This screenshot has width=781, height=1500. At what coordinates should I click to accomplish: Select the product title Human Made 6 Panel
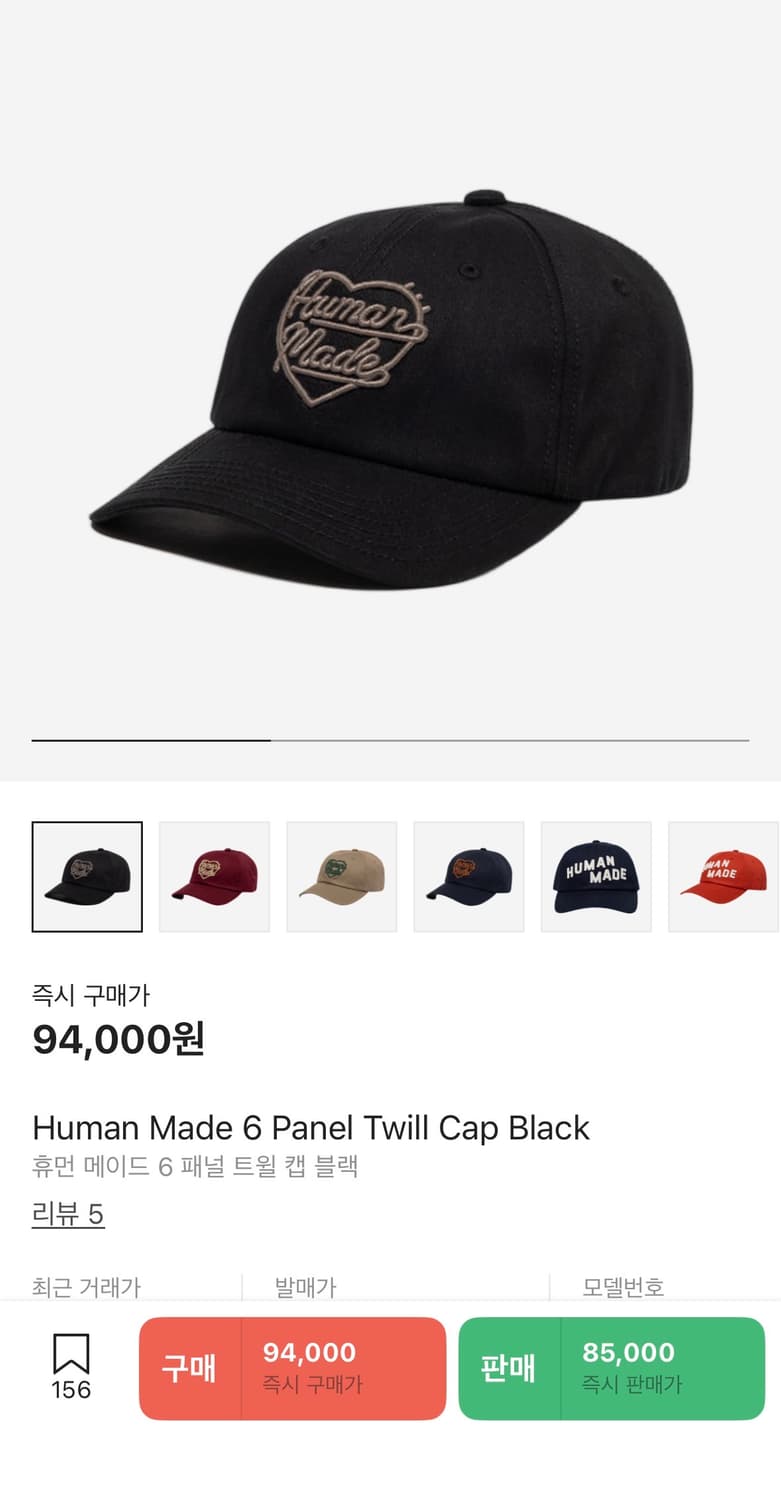[311, 1128]
